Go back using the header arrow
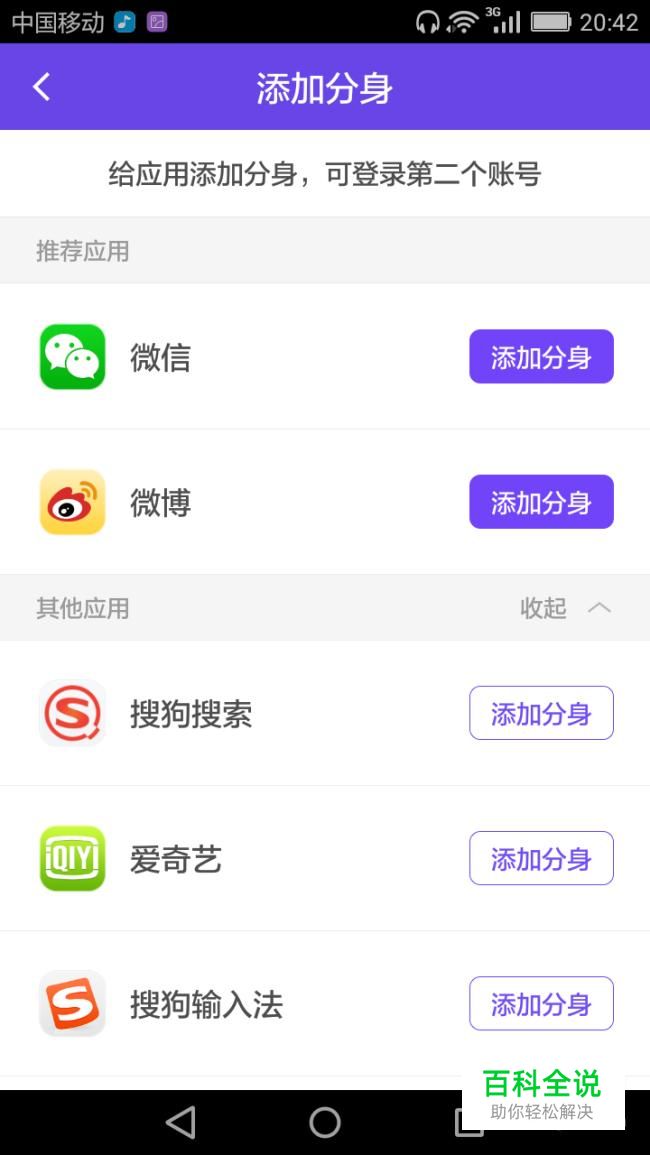 (42, 87)
